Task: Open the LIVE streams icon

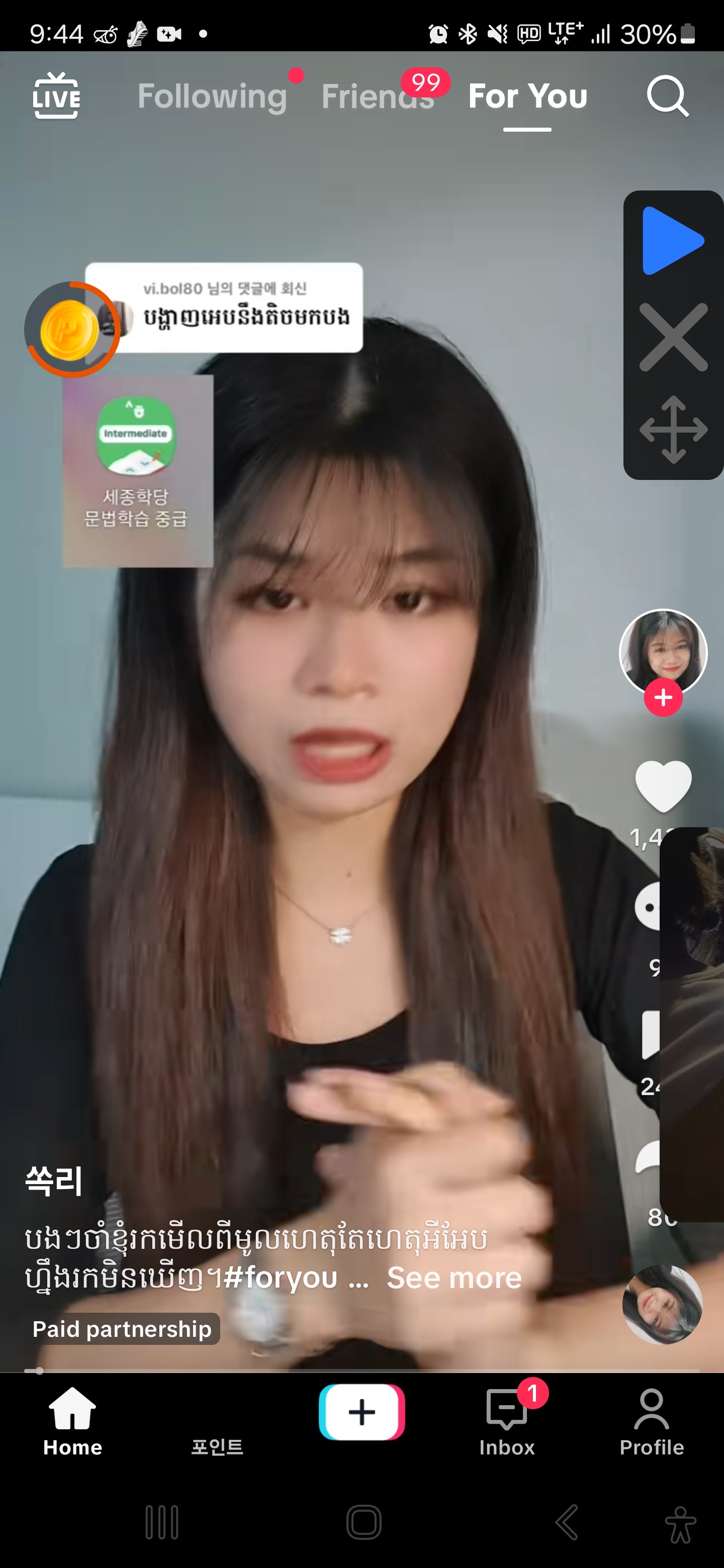Action: (56, 96)
